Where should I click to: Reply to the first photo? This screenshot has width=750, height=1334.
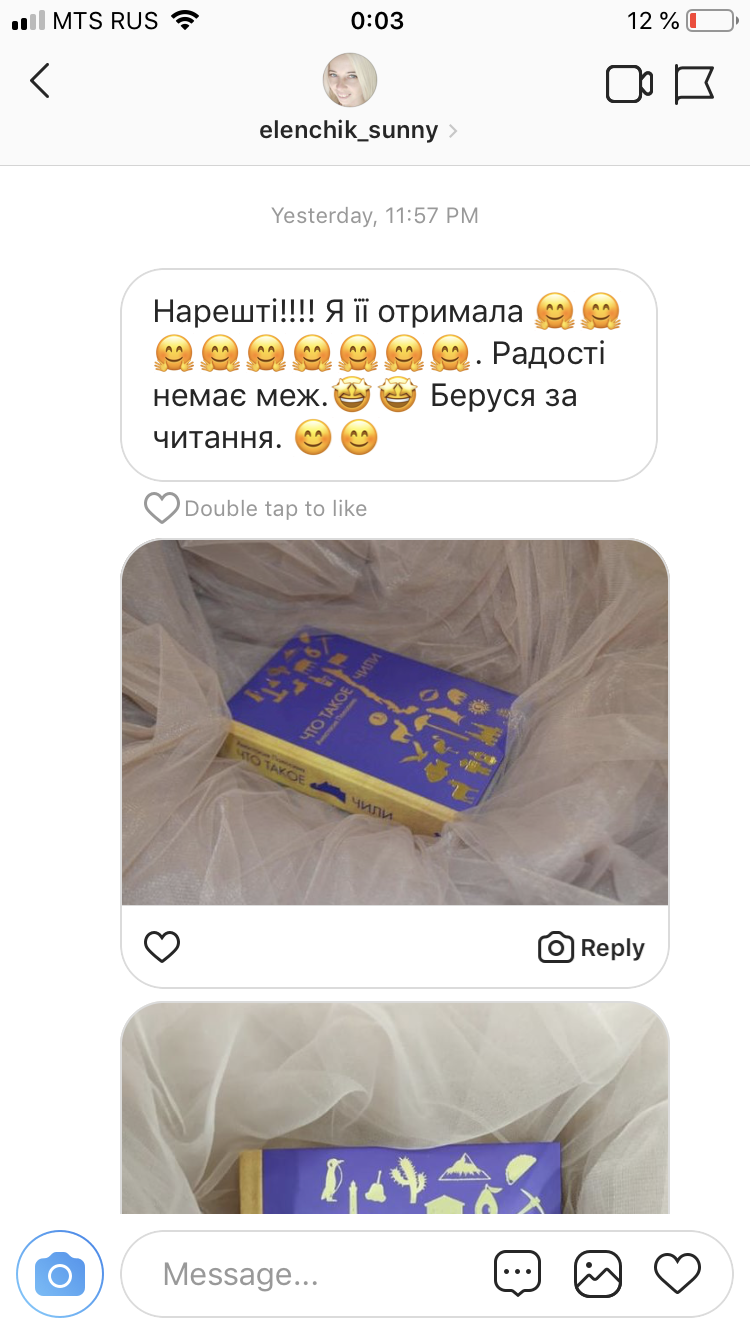[591, 948]
